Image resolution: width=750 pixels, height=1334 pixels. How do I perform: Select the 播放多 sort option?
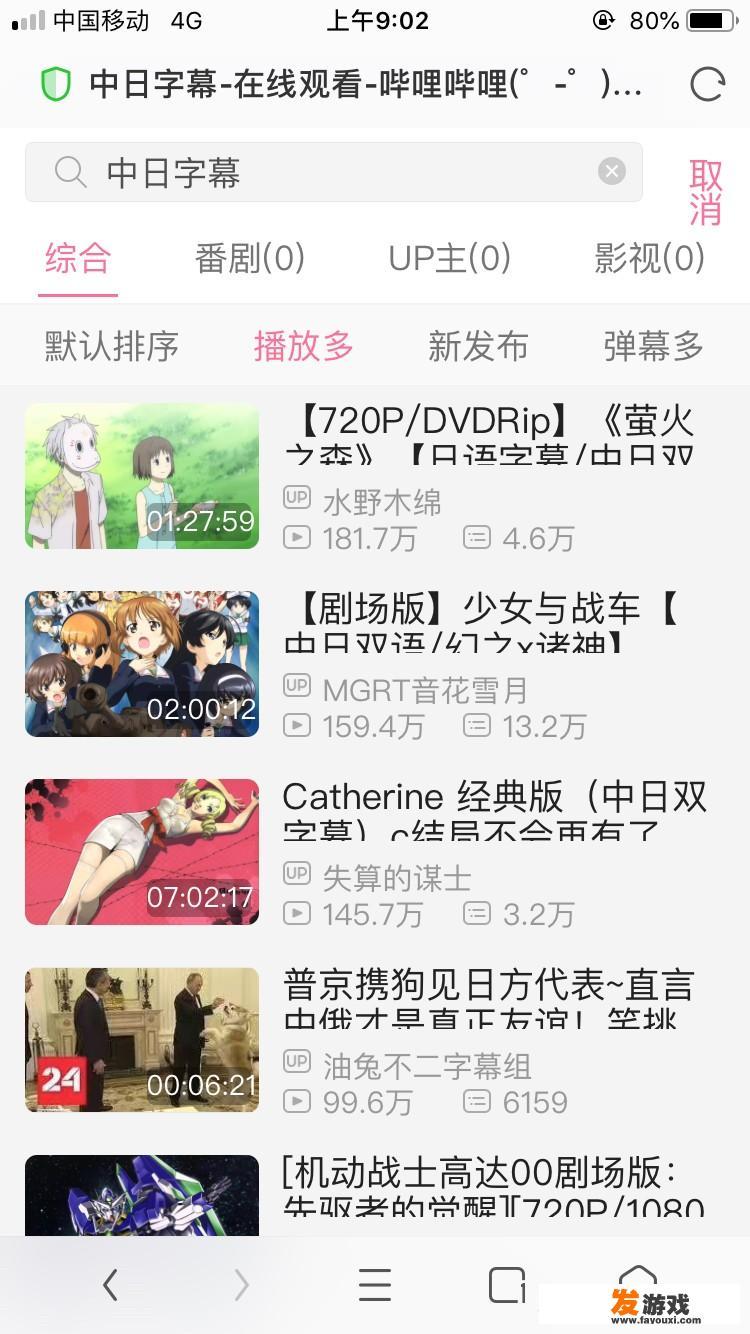tap(304, 346)
